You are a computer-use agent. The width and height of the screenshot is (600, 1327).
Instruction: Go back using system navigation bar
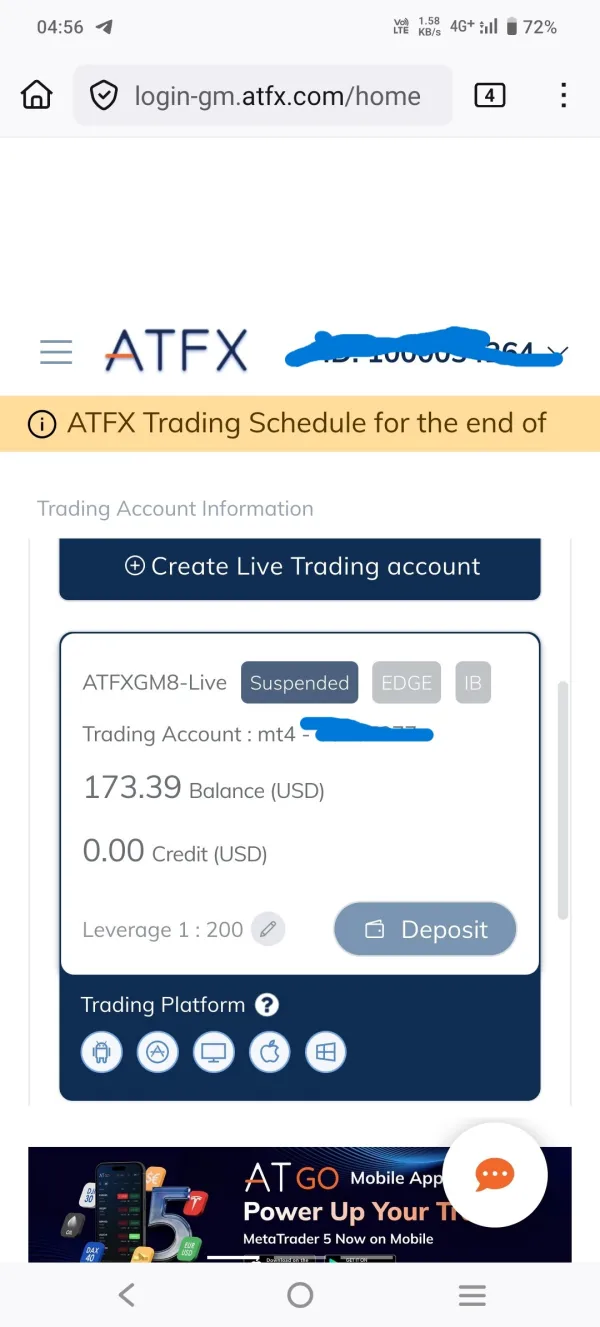click(x=126, y=1295)
